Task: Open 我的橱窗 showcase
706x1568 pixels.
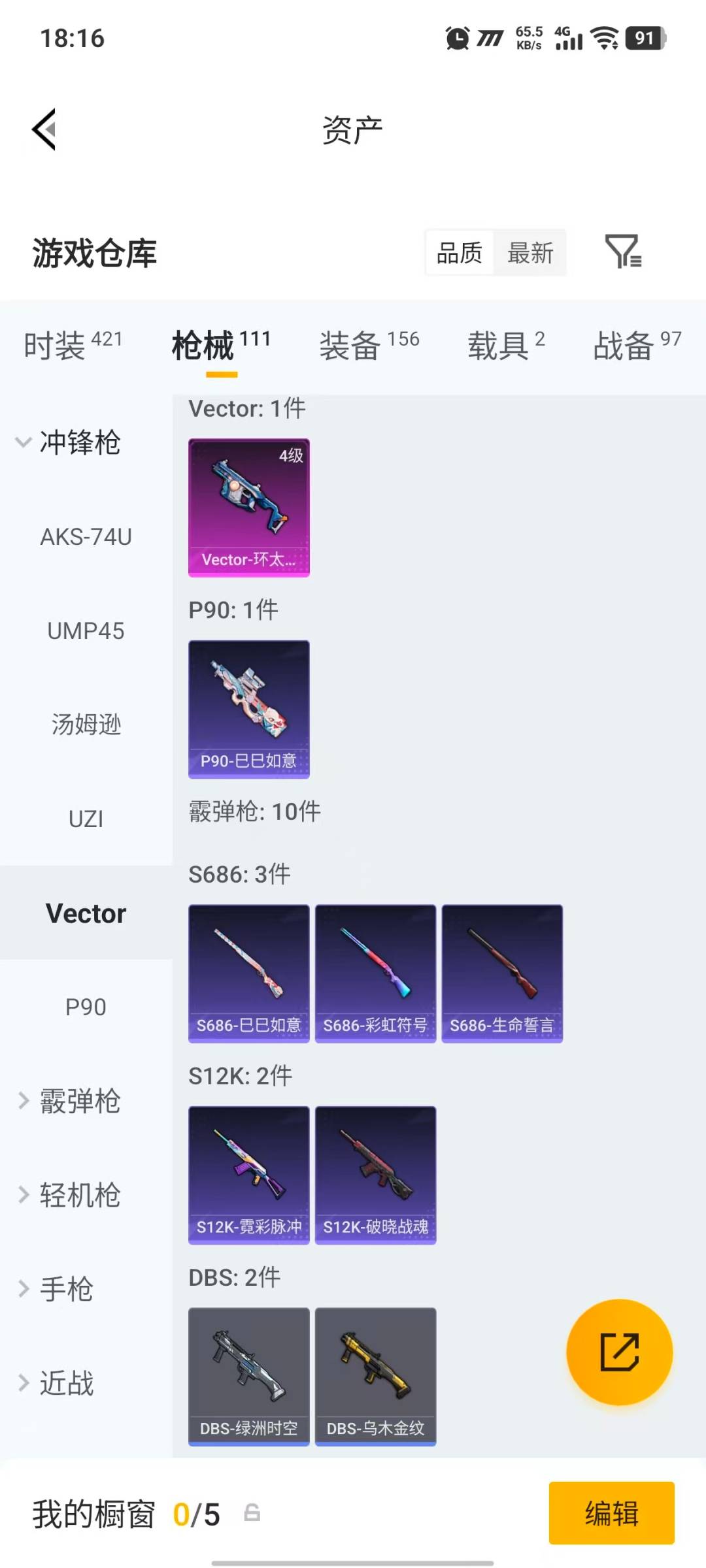Action: point(92,1513)
